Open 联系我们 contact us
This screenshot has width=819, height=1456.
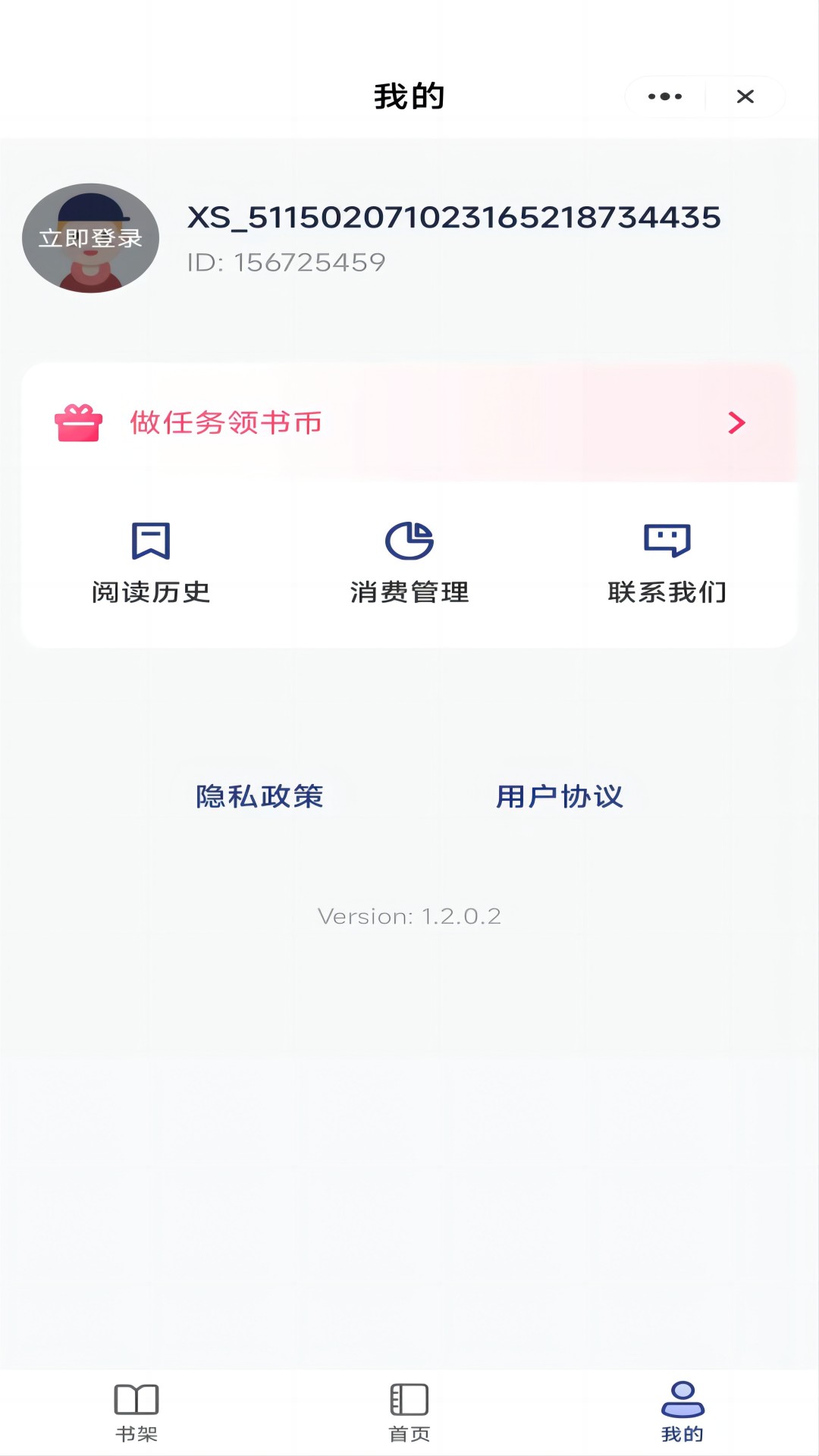pyautogui.click(x=667, y=563)
